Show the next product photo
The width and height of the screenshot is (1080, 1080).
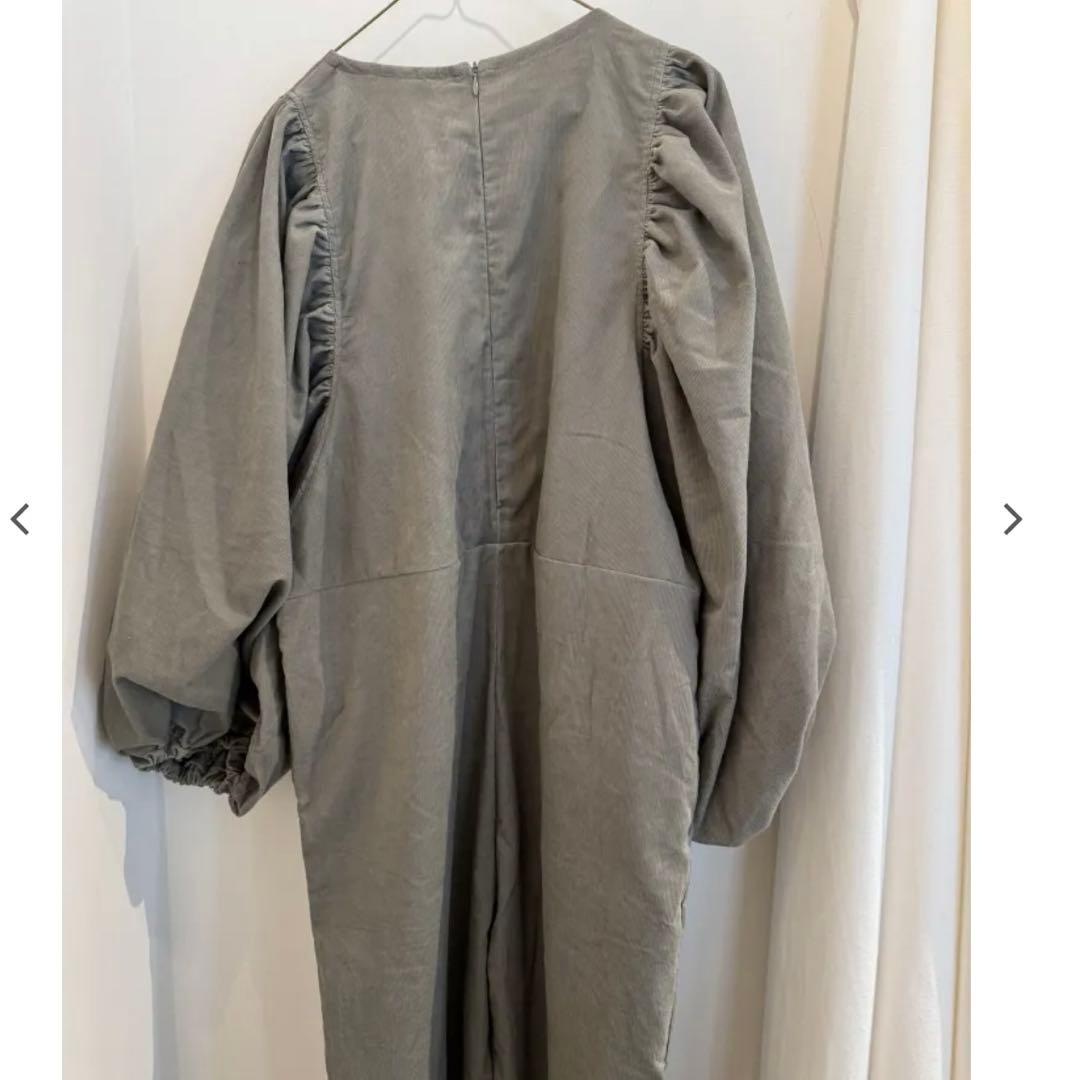point(1012,519)
